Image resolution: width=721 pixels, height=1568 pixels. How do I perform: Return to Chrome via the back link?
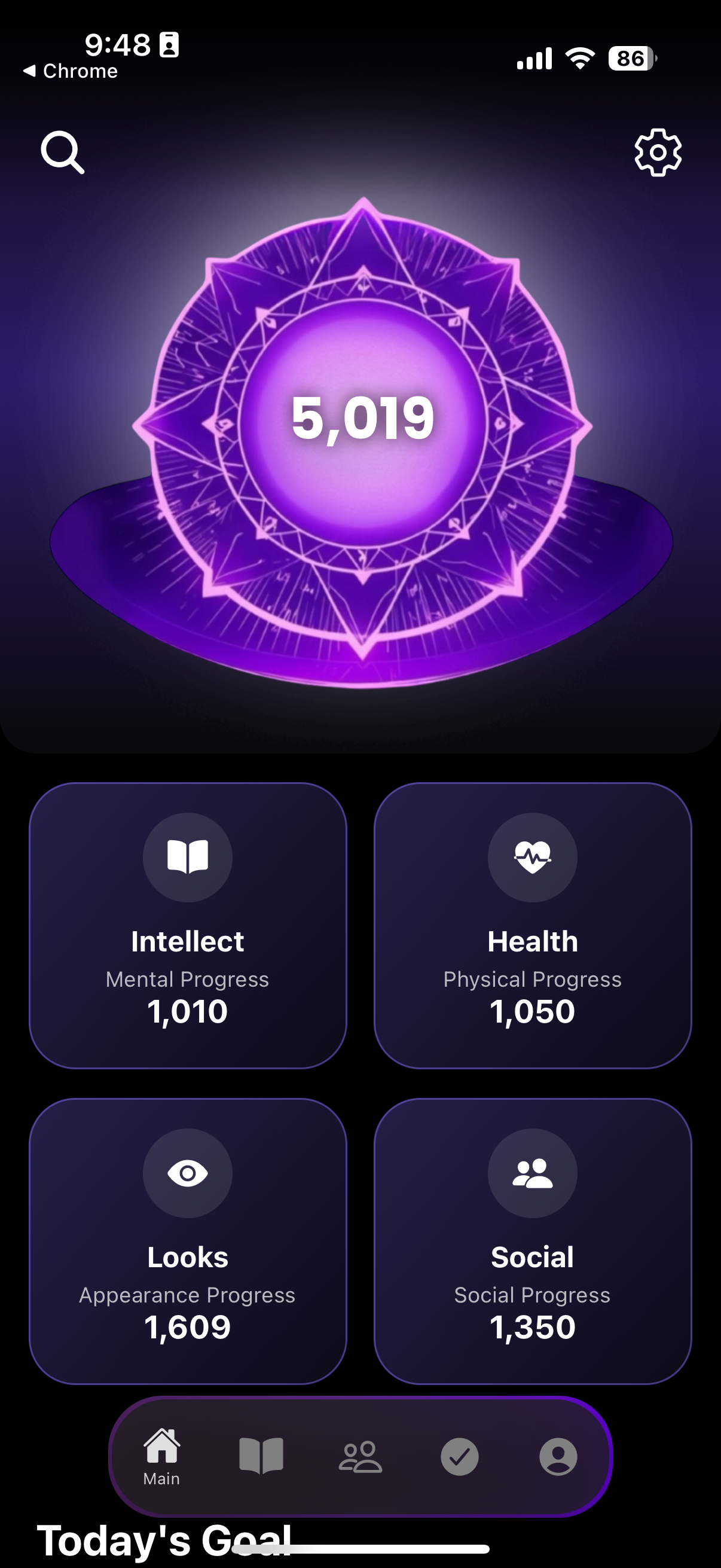pyautogui.click(x=71, y=71)
